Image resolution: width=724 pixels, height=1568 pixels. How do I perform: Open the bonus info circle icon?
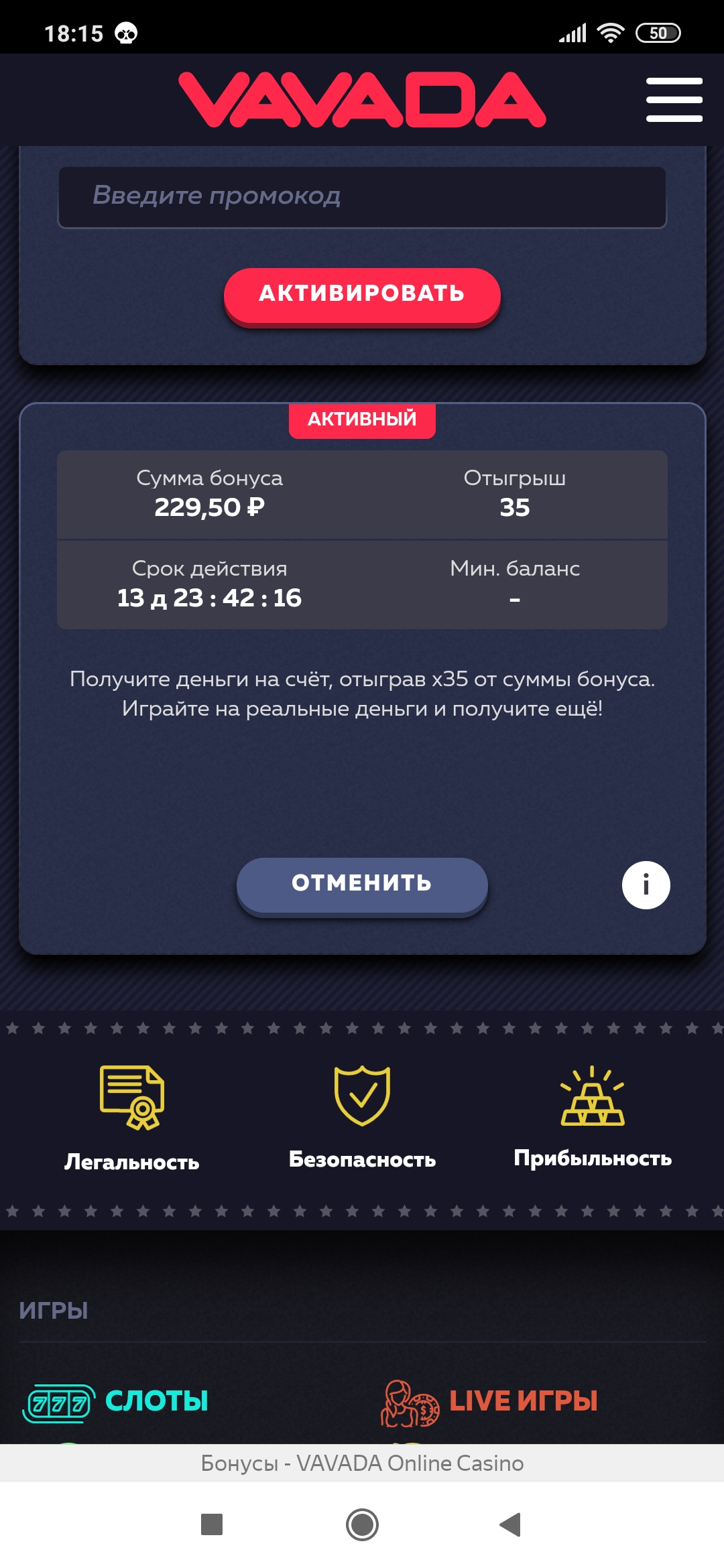646,885
